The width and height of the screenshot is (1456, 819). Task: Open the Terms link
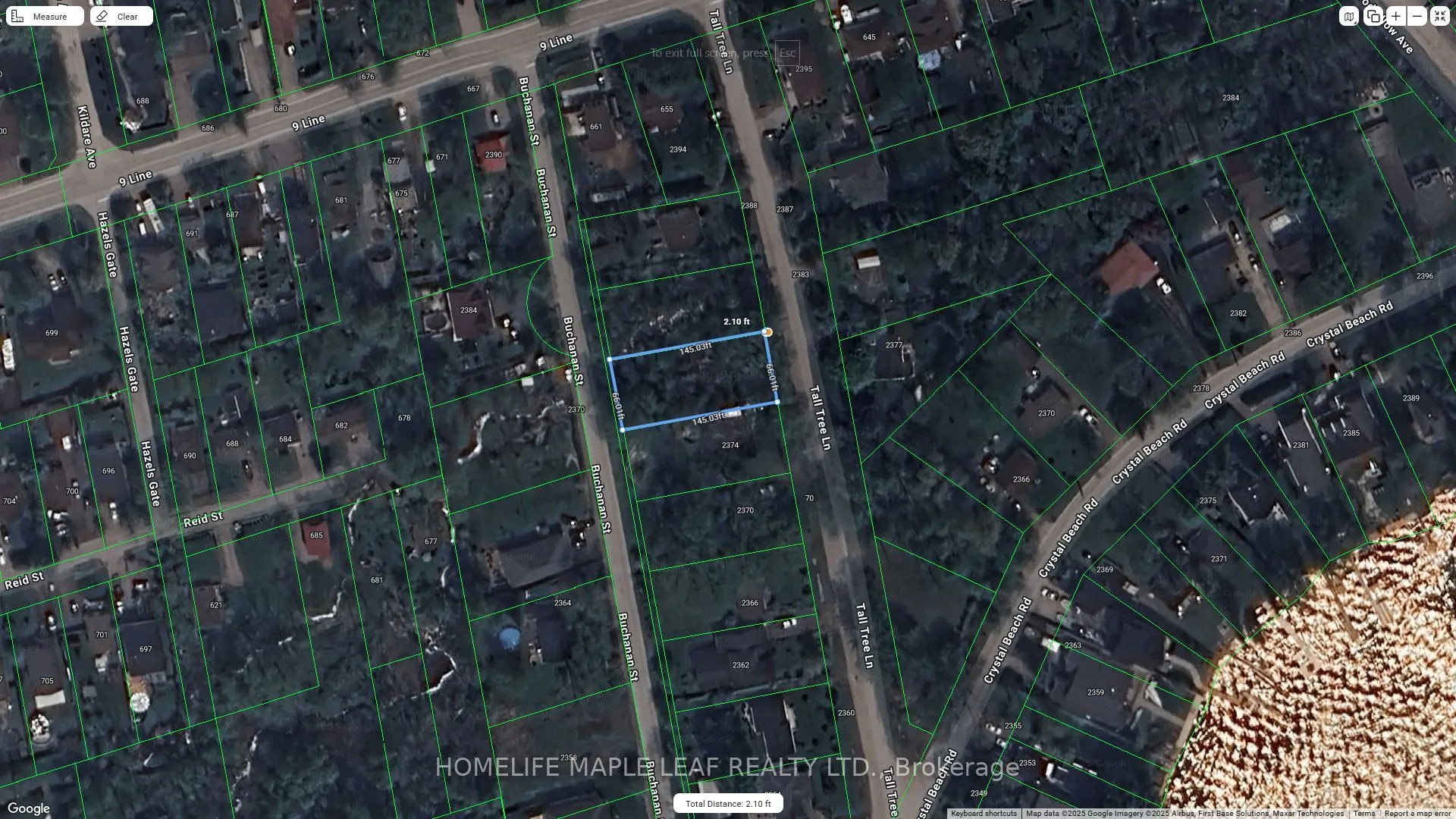[x=1363, y=814]
